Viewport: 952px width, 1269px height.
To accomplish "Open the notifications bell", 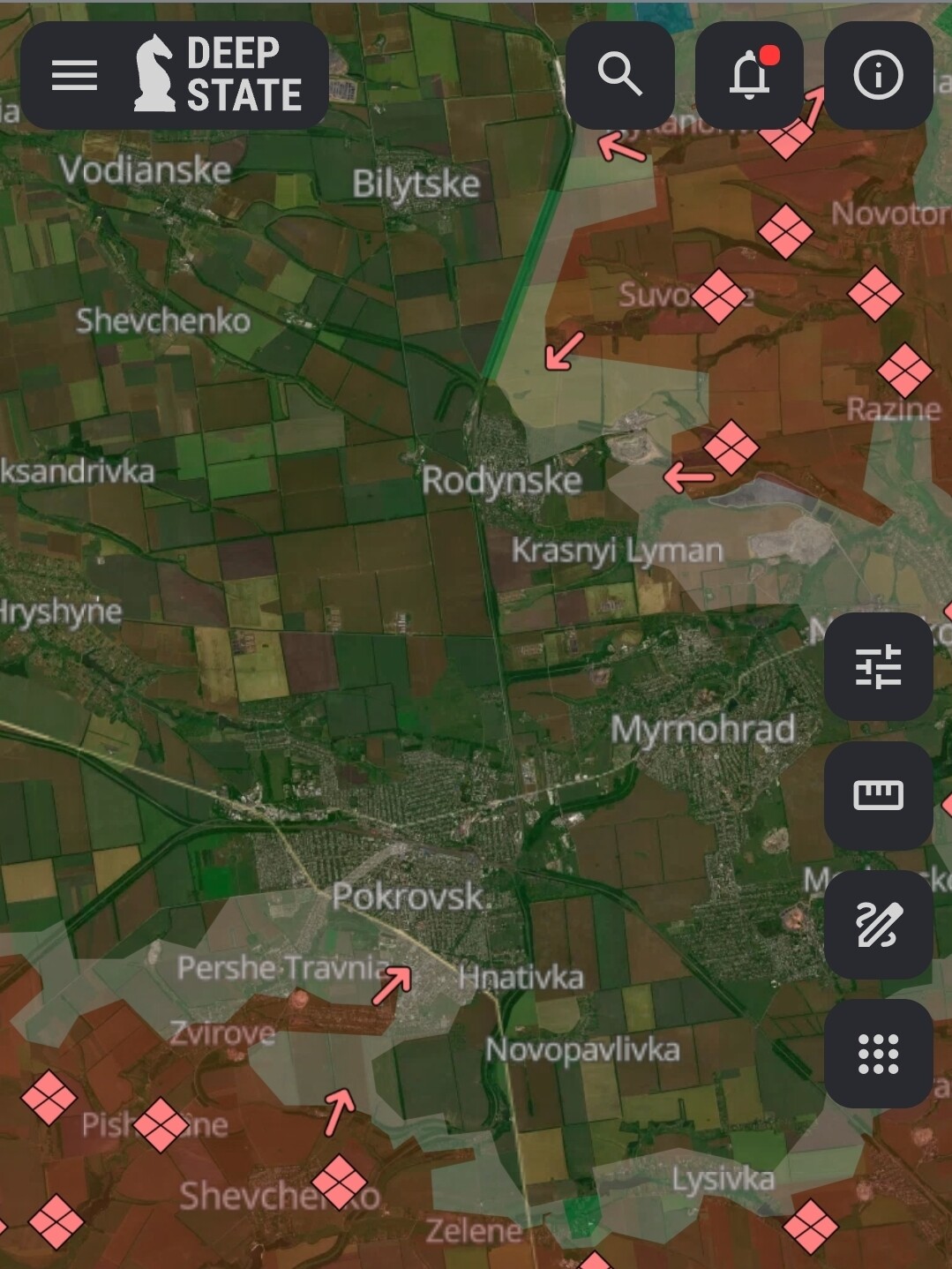I will [749, 75].
